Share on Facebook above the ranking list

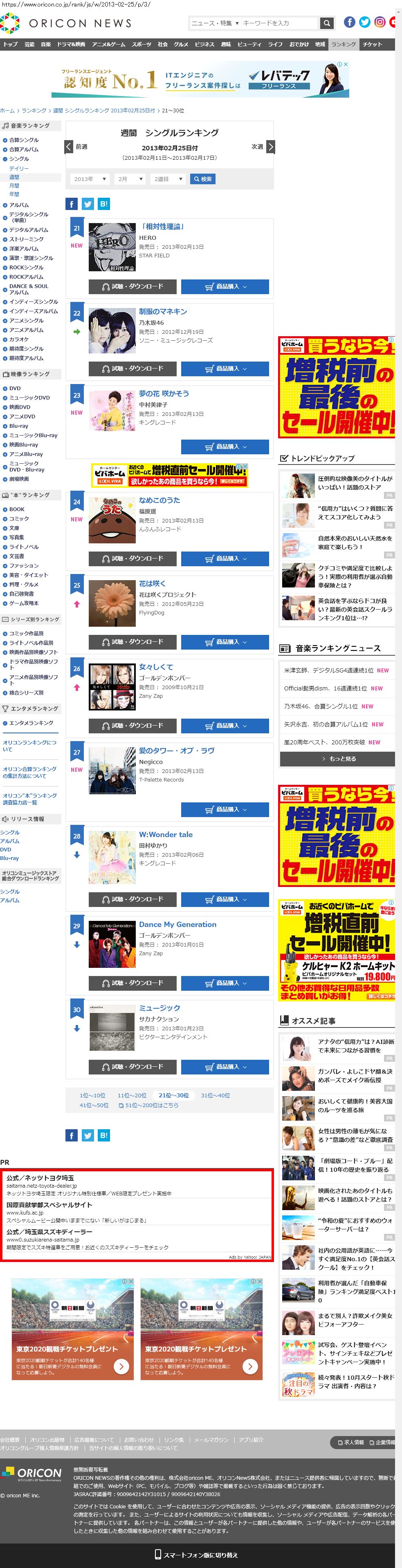(71, 204)
